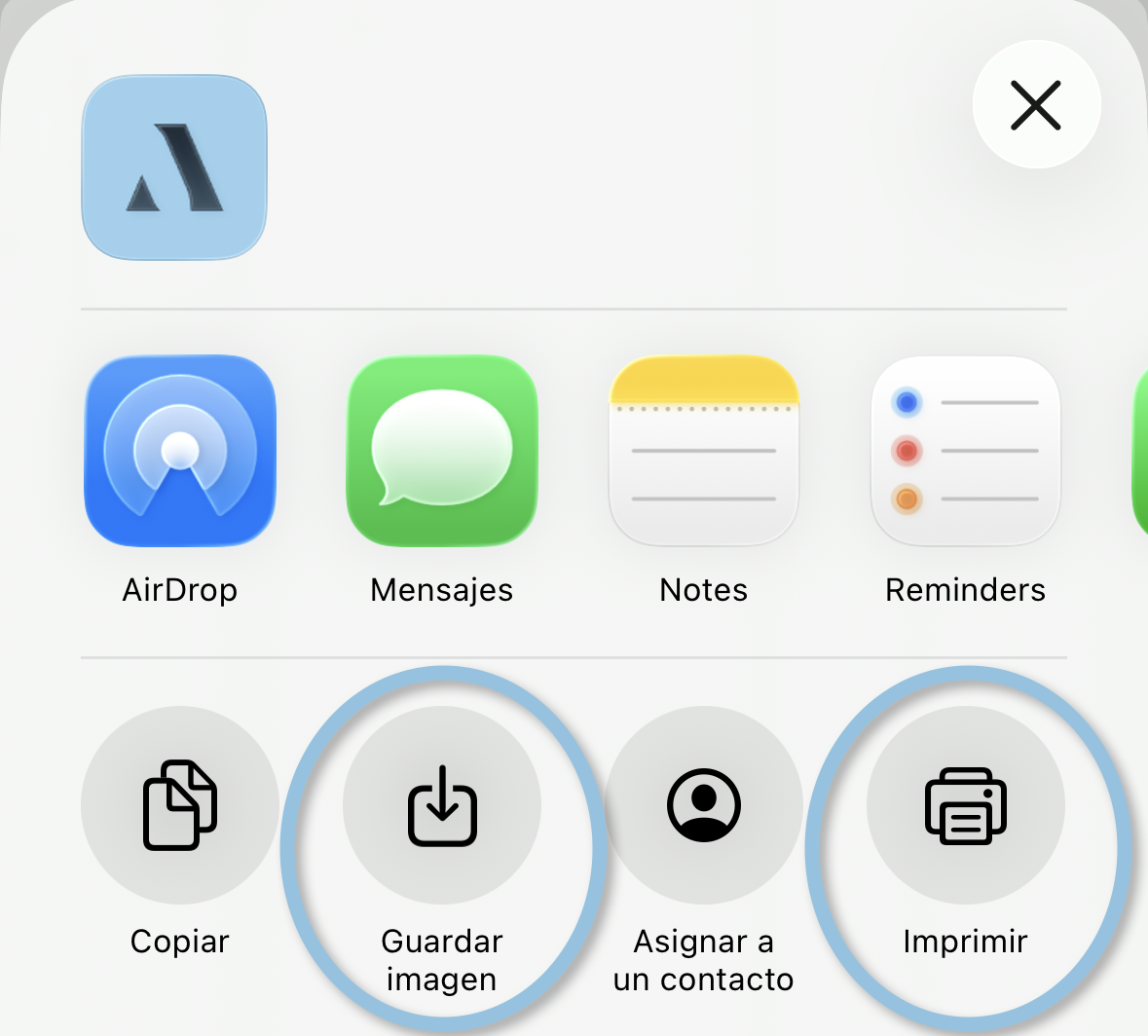Tap the Copiar action

(x=180, y=805)
